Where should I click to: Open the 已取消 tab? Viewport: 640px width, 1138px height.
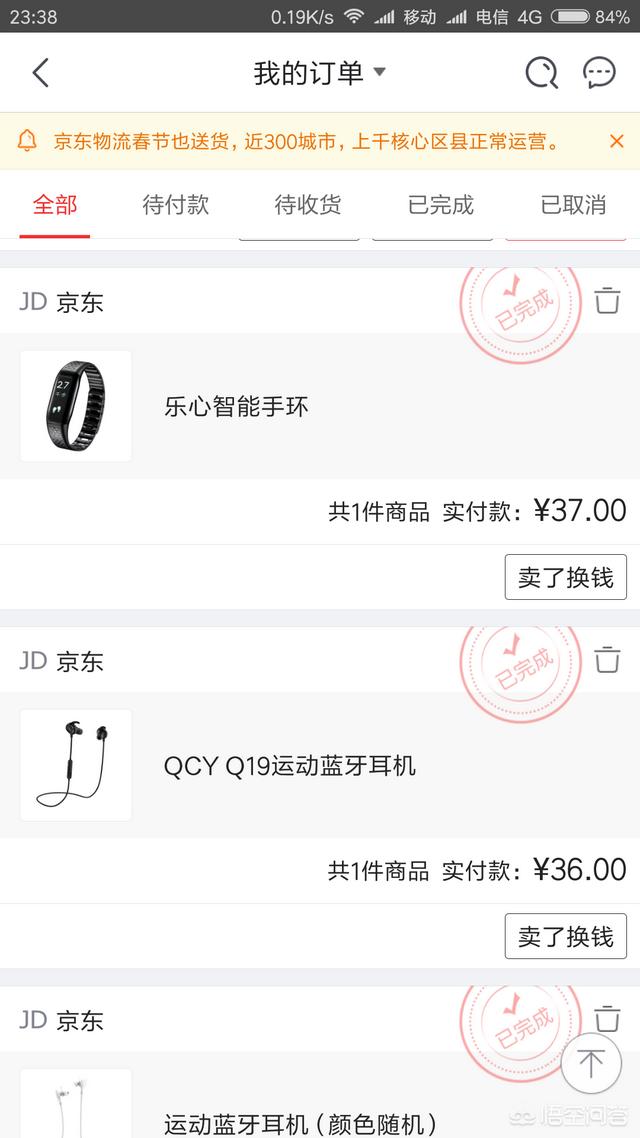click(x=573, y=205)
